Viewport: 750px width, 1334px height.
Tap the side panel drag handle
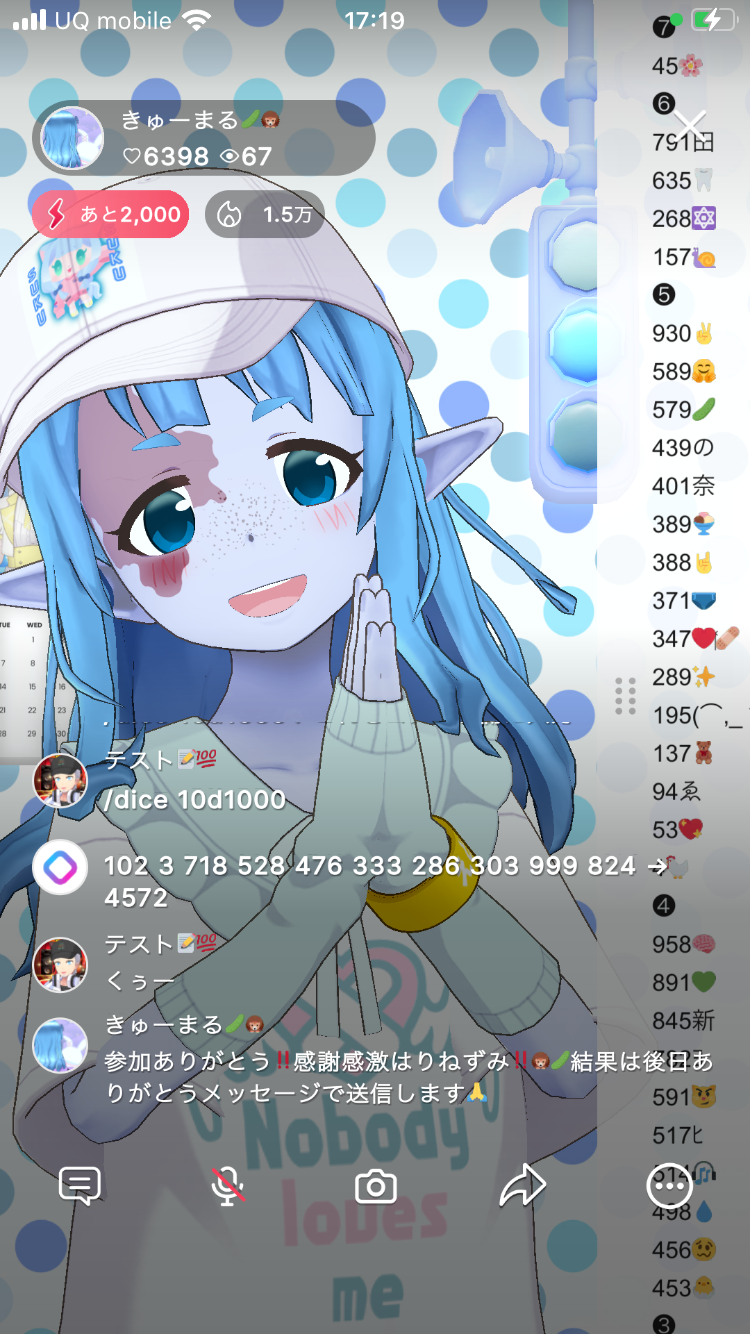(626, 696)
